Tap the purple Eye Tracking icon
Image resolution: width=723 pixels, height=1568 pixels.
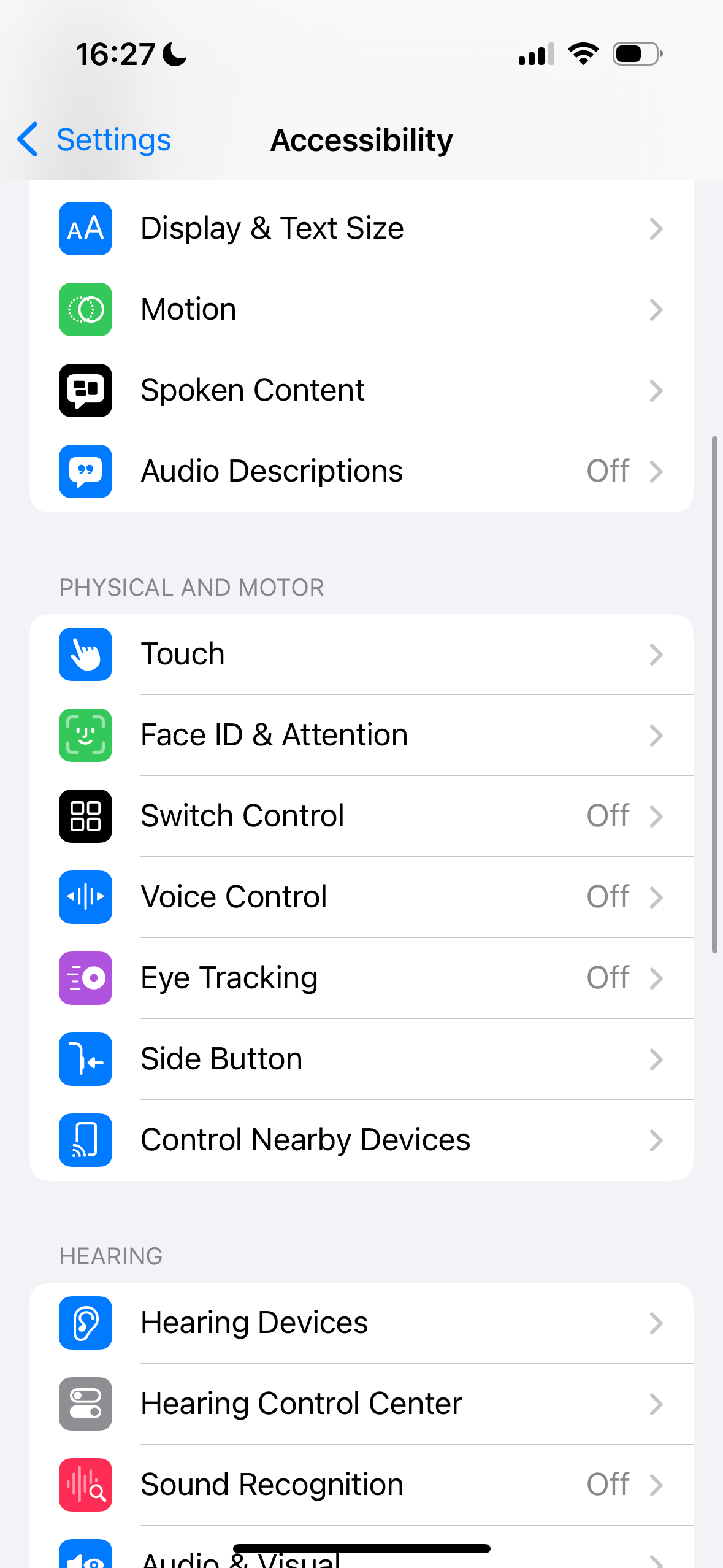pyautogui.click(x=85, y=978)
